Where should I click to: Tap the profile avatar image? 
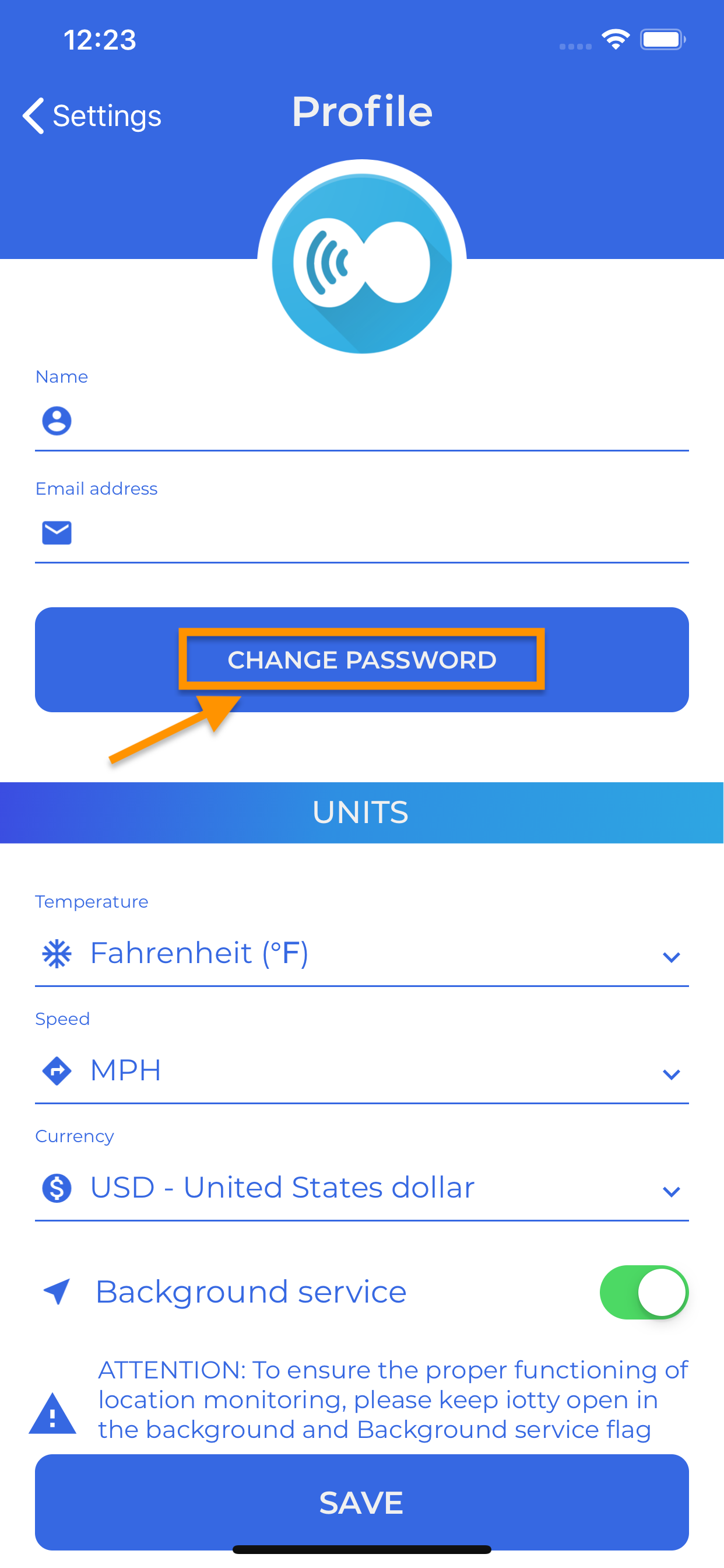[x=362, y=264]
